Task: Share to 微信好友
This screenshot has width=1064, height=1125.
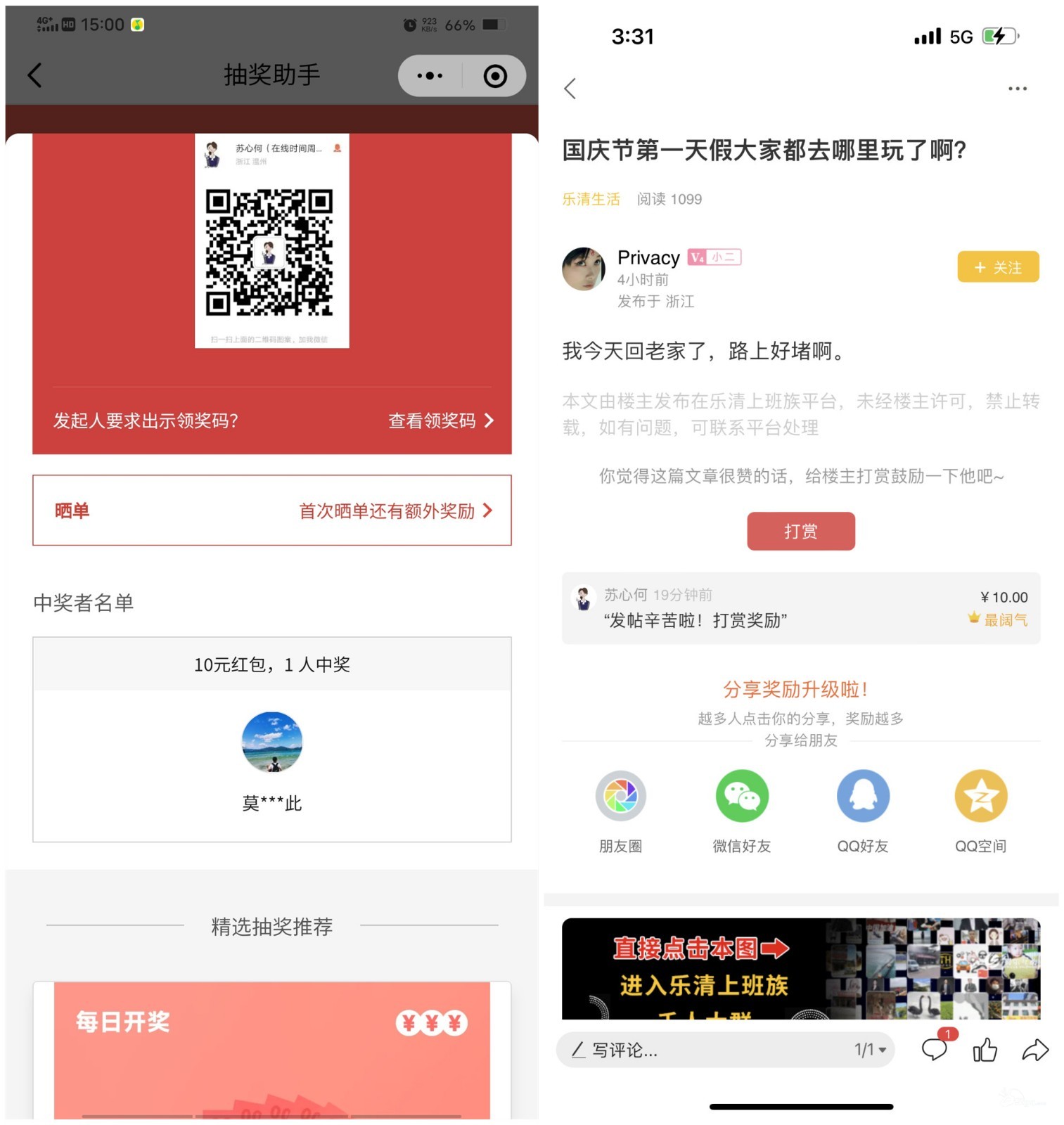Action: [742, 797]
